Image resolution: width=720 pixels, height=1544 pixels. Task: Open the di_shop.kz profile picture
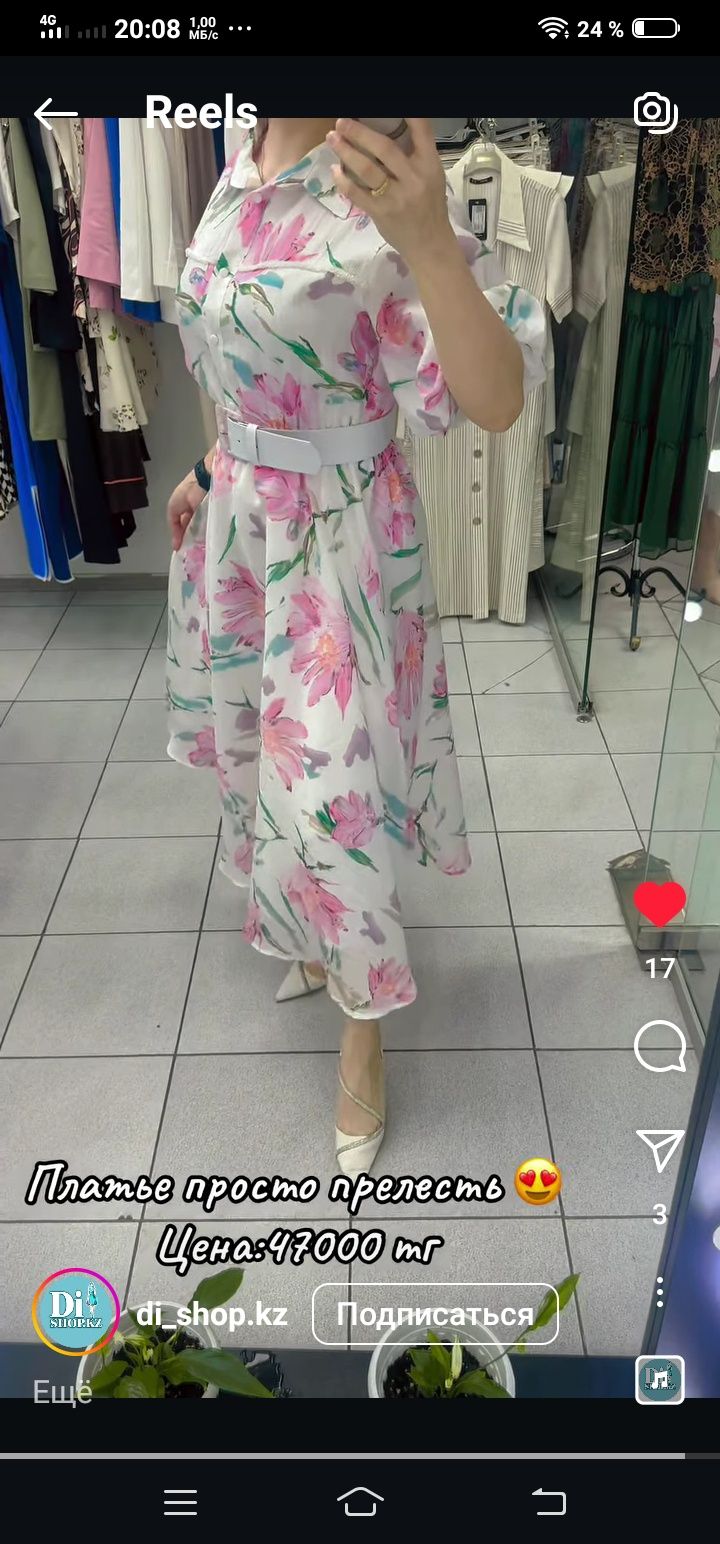point(76,1312)
